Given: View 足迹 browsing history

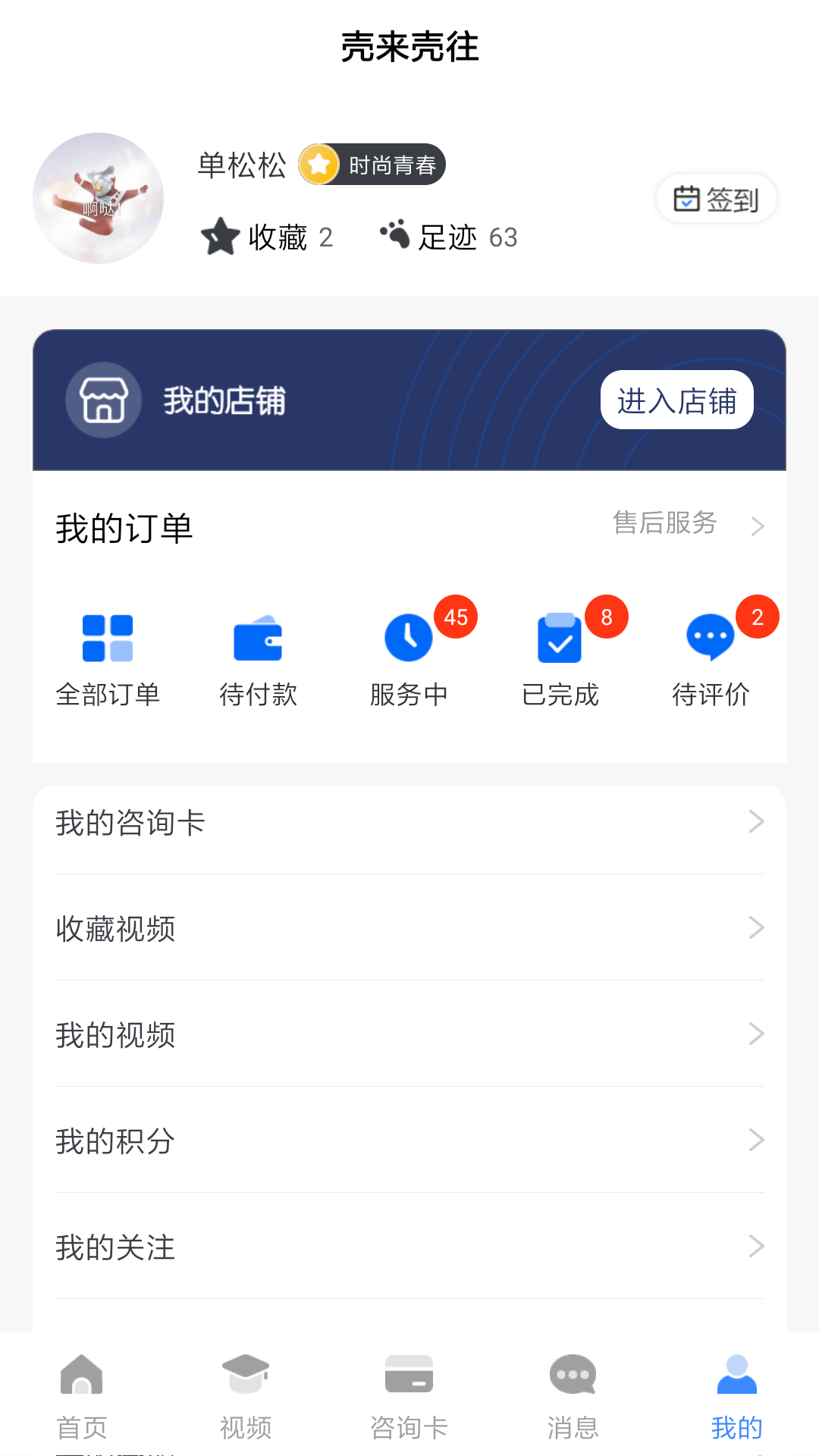Looking at the screenshot, I should (449, 237).
